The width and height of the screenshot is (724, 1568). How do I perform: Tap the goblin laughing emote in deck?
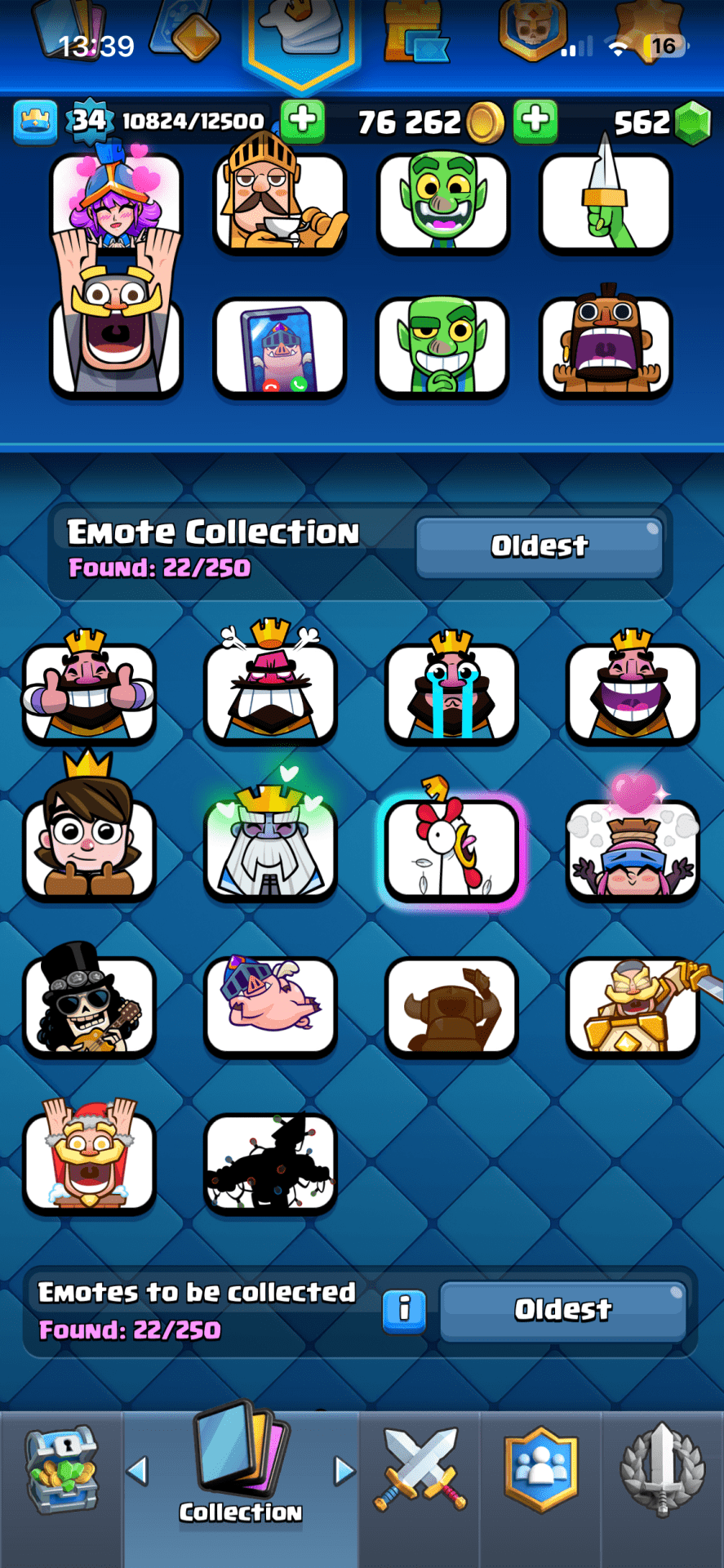[442, 202]
